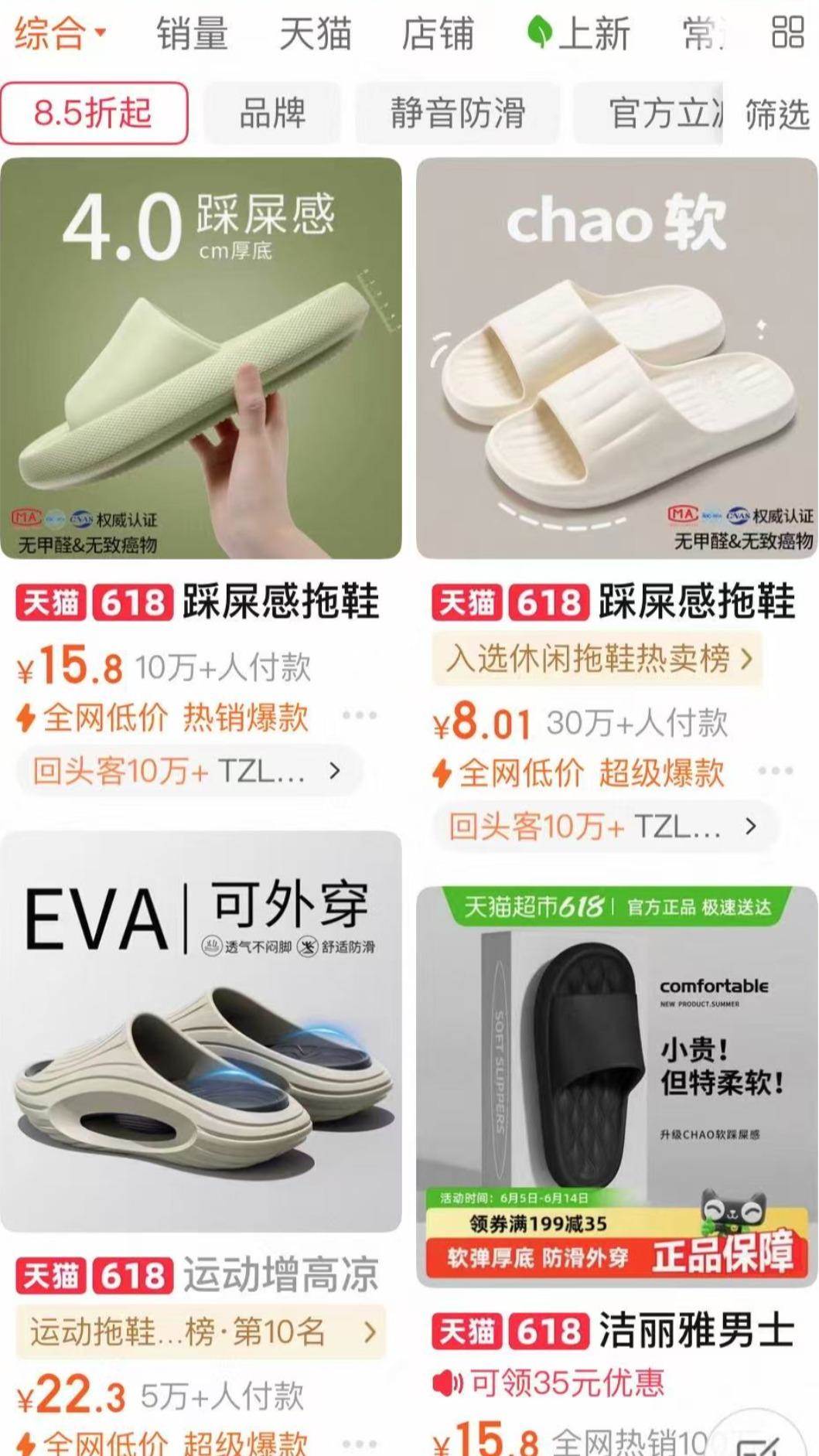Select the 8.5折起 discount chip
819x1456 pixels.
coord(94,113)
